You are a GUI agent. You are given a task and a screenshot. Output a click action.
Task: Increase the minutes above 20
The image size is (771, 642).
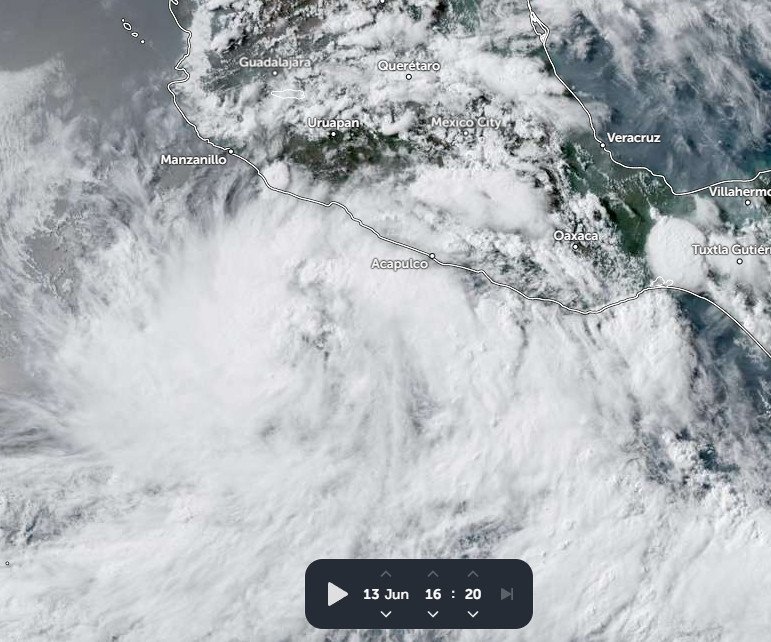point(473,574)
